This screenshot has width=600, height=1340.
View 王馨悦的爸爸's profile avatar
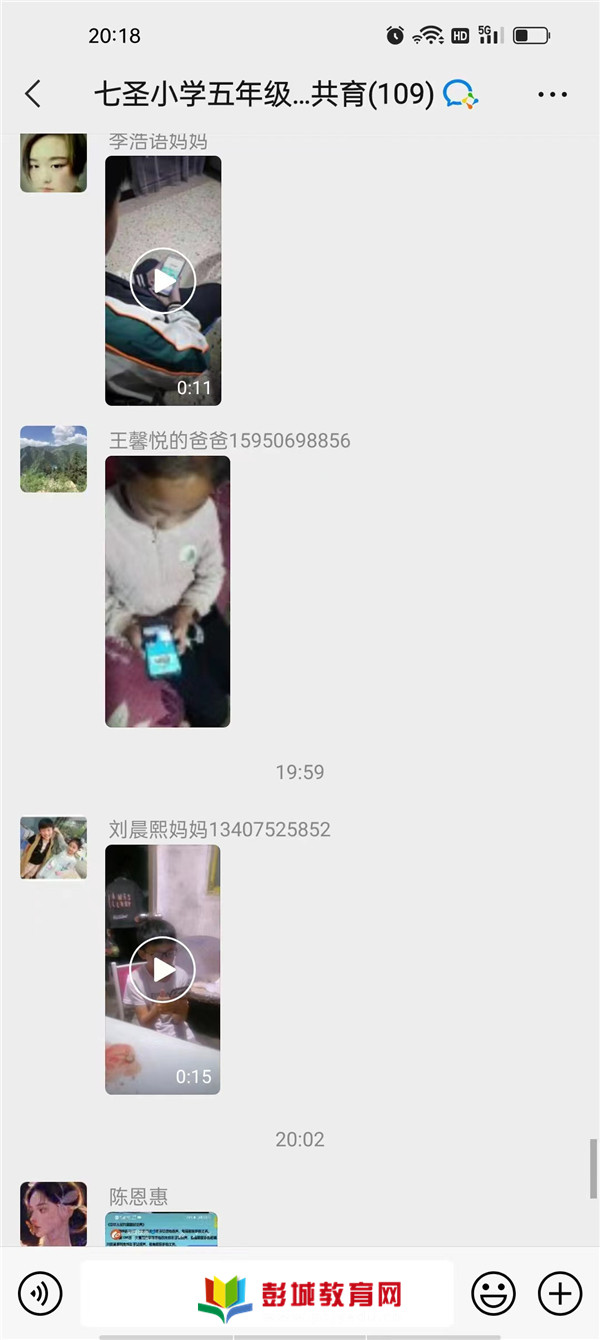pyautogui.click(x=53, y=459)
